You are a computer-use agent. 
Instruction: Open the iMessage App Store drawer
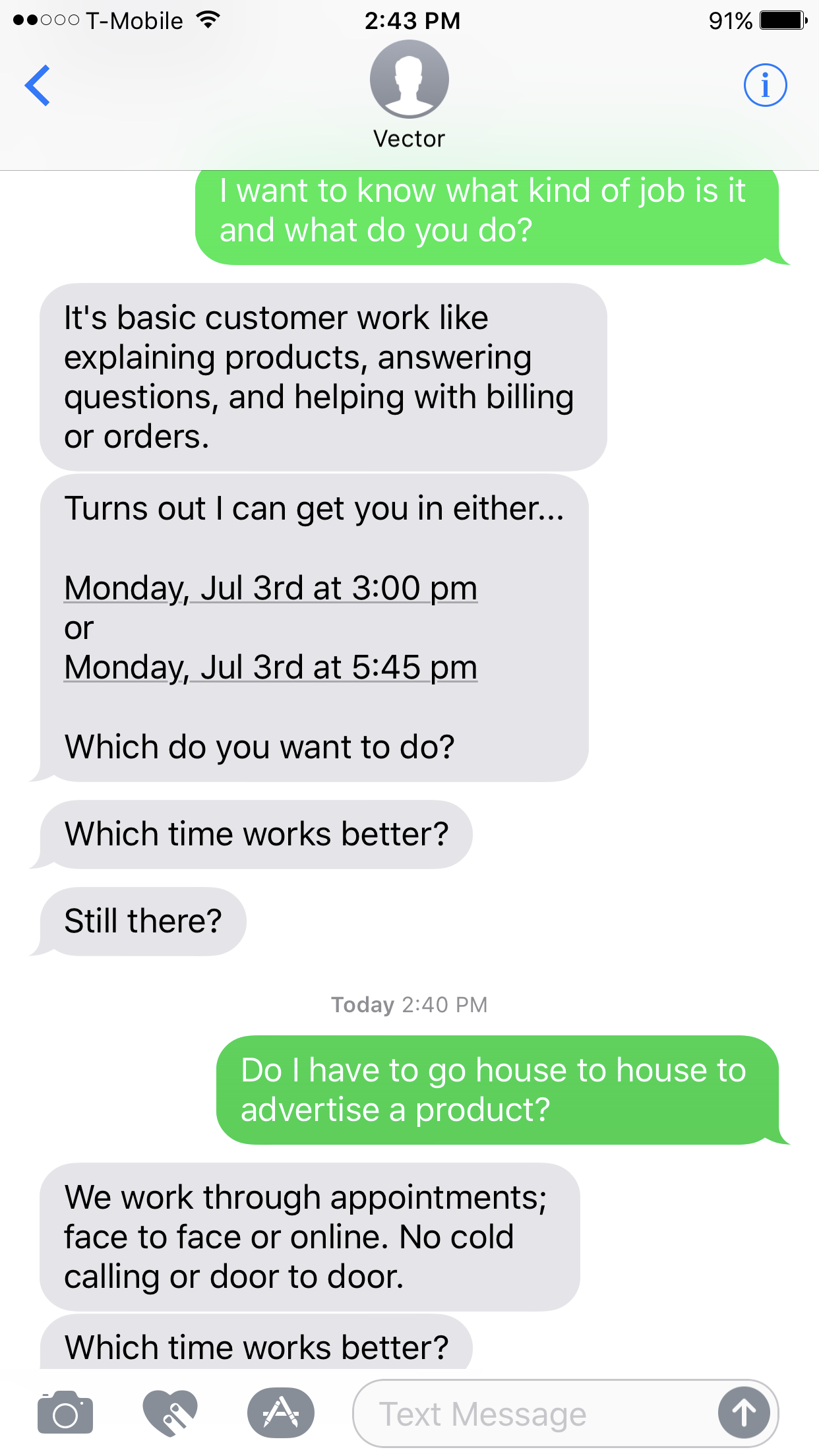point(281,1413)
